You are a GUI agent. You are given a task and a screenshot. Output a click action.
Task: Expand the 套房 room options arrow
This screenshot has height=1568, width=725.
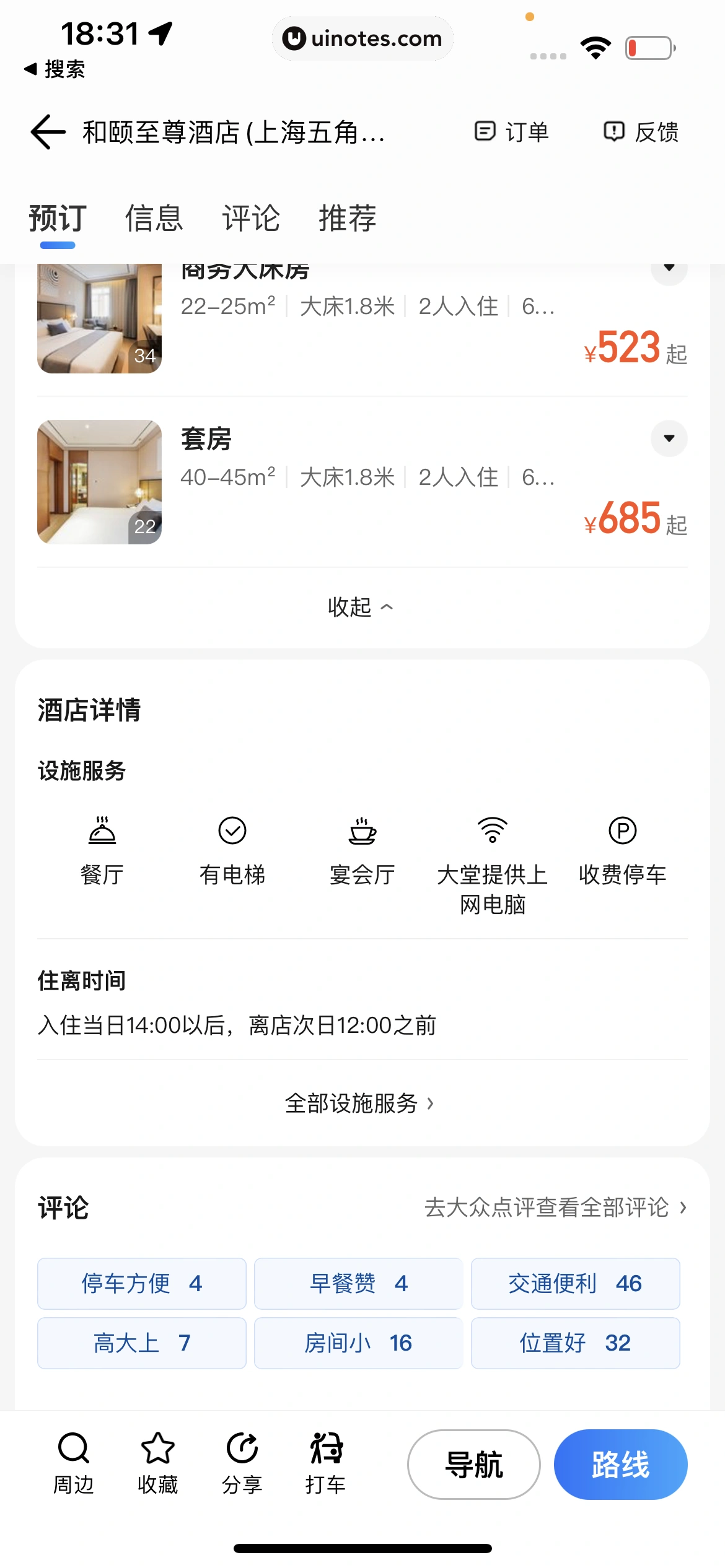click(x=669, y=438)
